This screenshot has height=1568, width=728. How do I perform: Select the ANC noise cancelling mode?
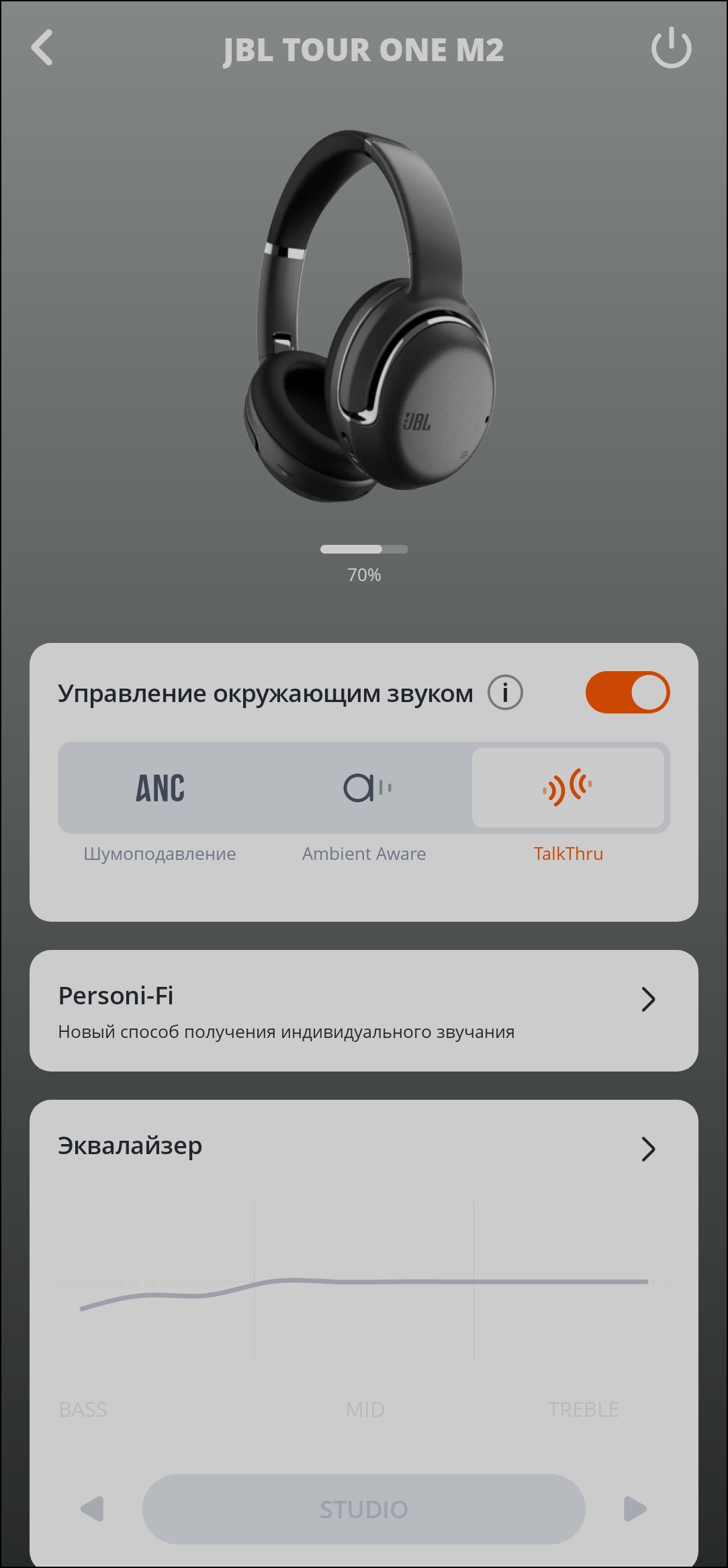click(x=160, y=787)
